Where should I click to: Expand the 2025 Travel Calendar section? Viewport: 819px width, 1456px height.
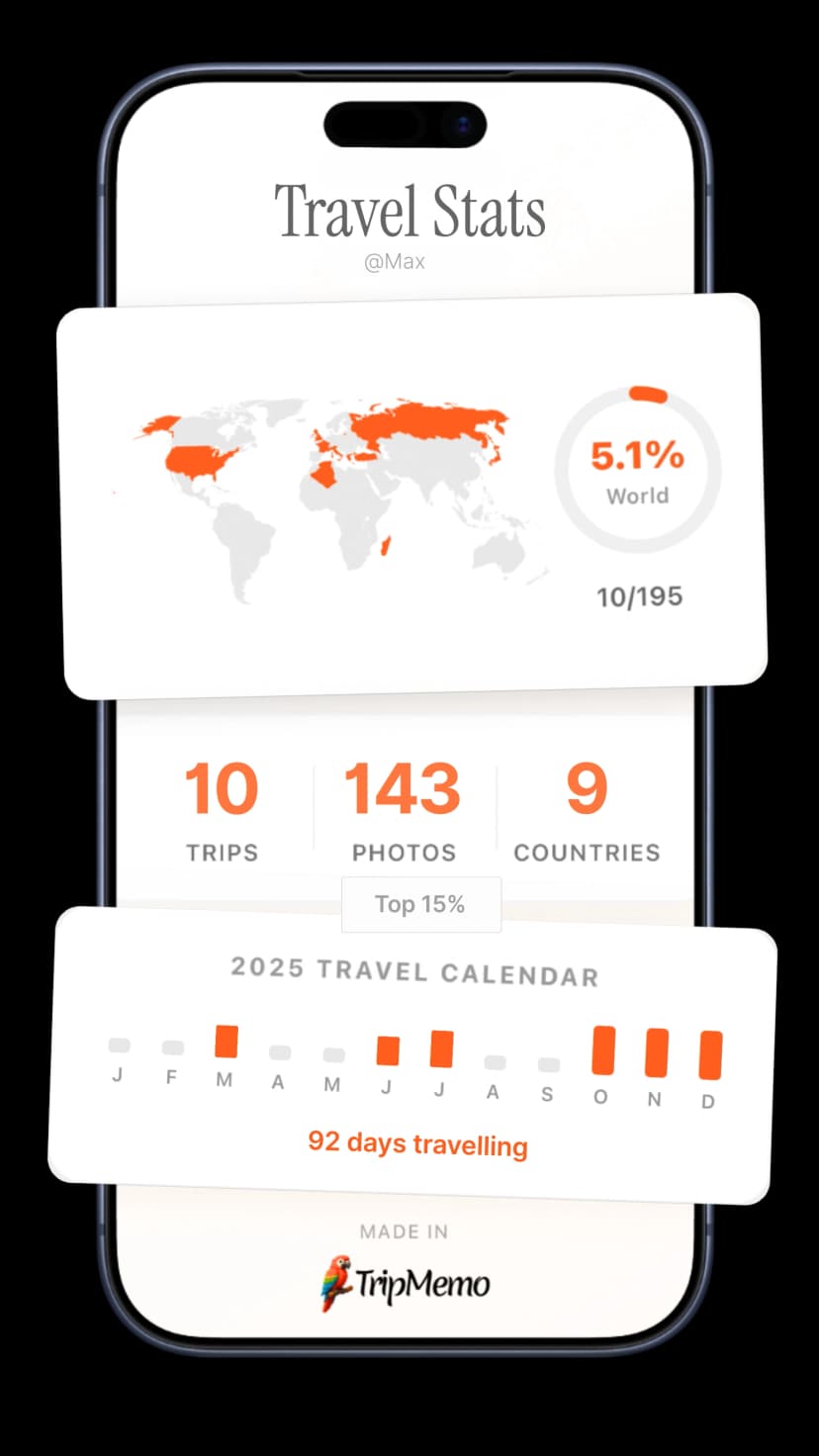(415, 971)
